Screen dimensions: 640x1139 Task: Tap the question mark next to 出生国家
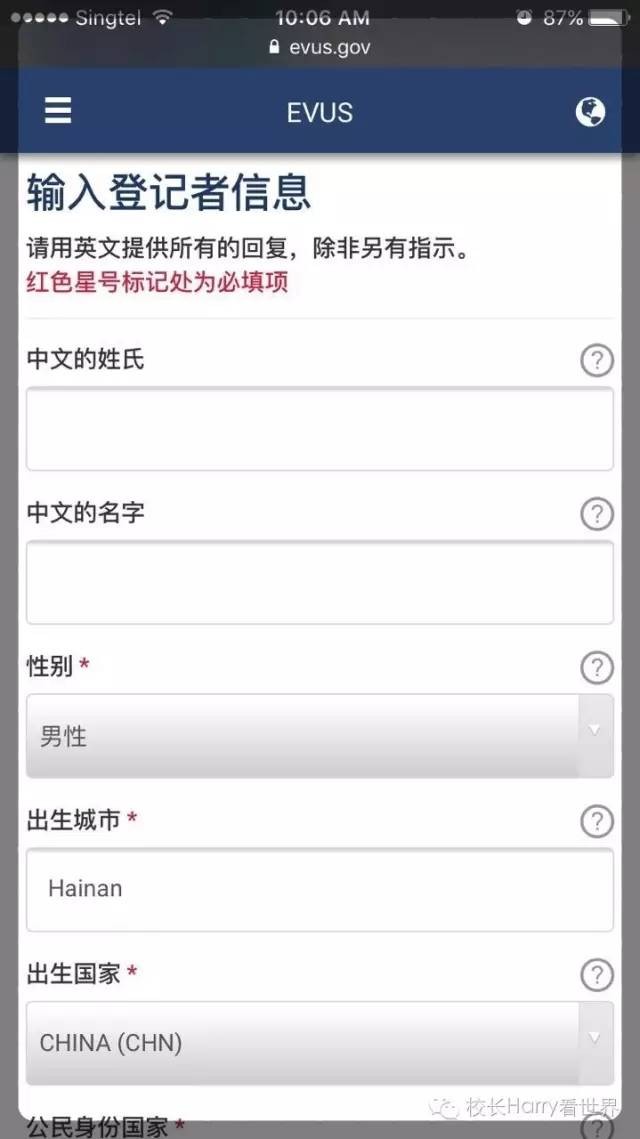click(x=597, y=974)
